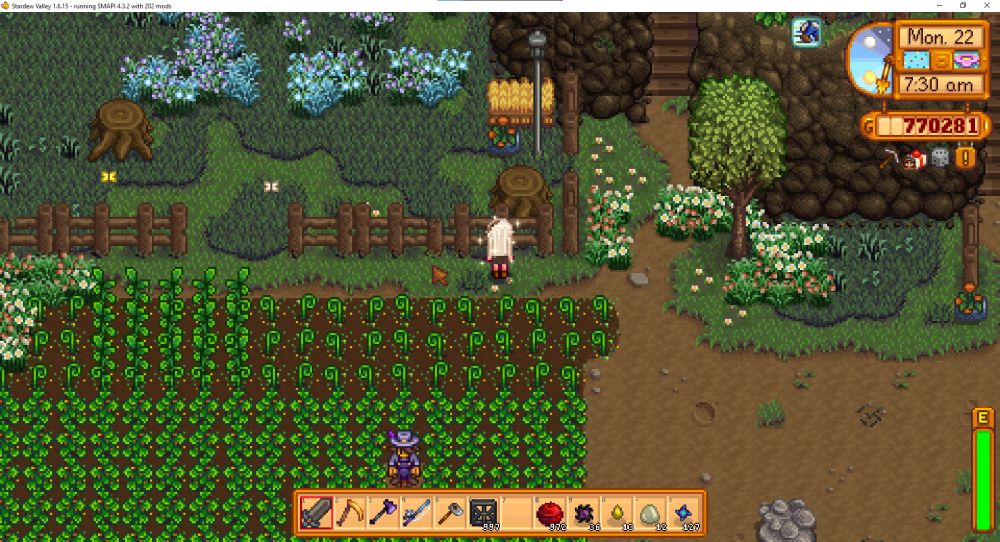Equip the purple axe from the toolbar
This screenshot has height=542, width=1000.
(x=383, y=513)
